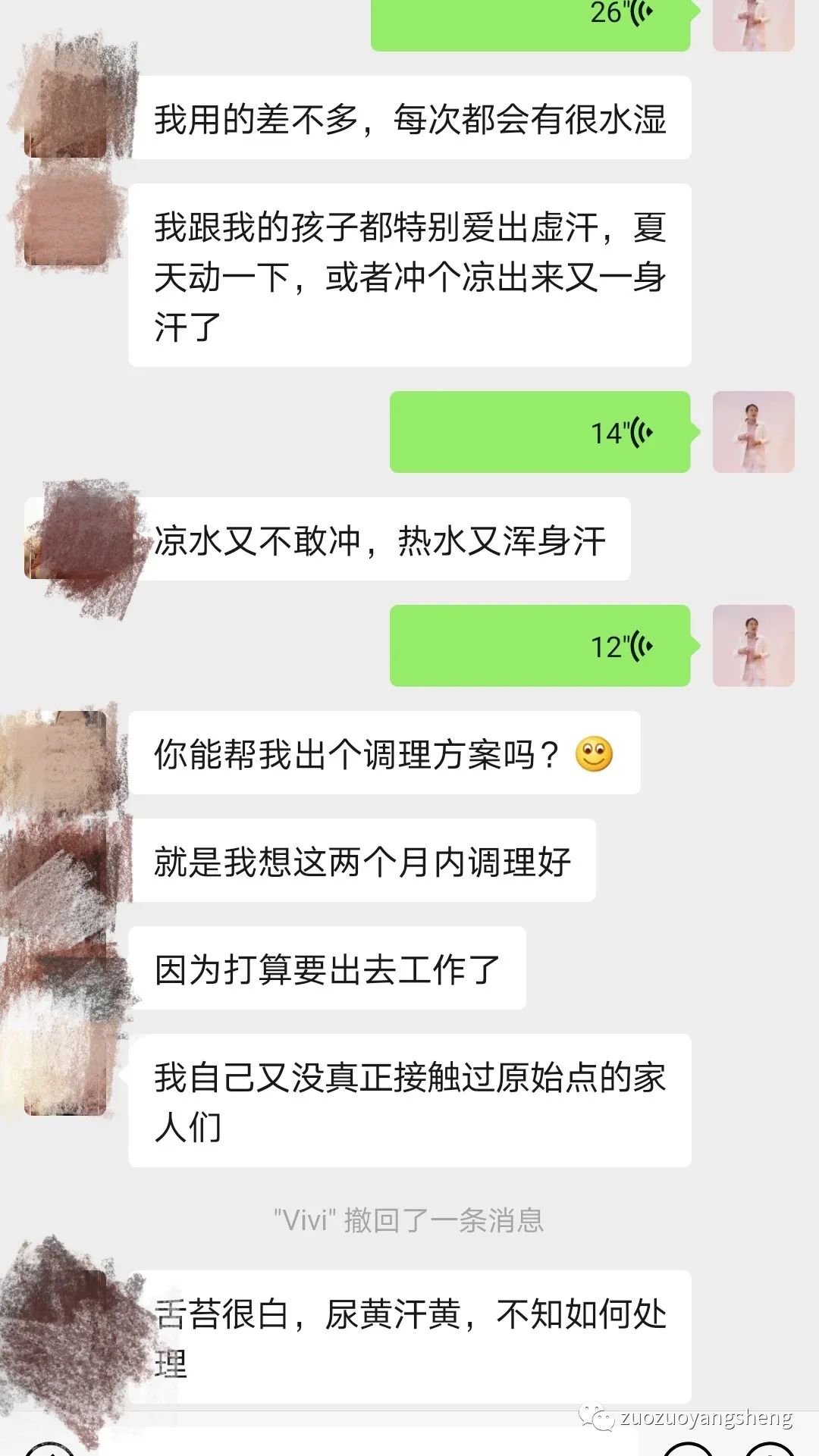Play the 12-second voice message
Viewport: 819px width, 1456px height.
(x=540, y=647)
